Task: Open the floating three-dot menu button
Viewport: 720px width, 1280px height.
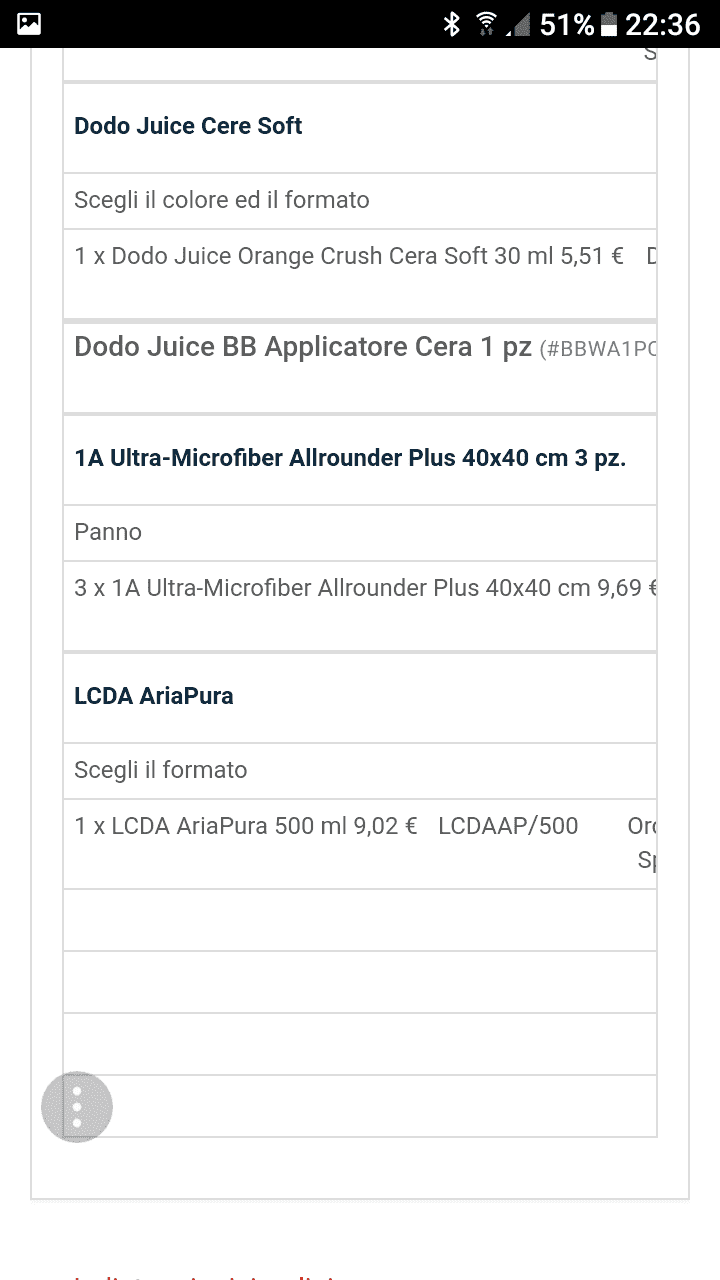Action: (77, 1107)
